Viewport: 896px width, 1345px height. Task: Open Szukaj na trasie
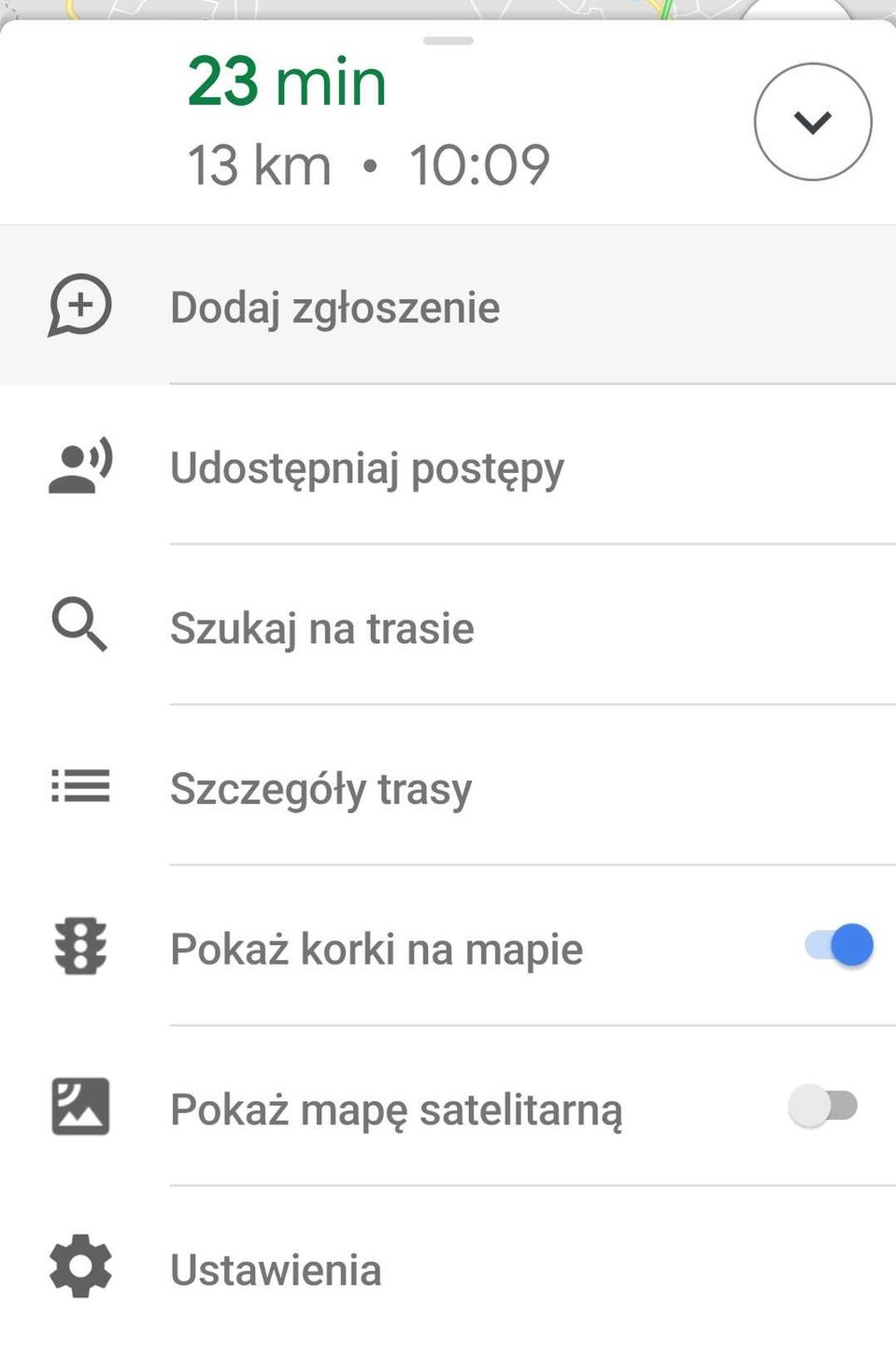(x=321, y=626)
